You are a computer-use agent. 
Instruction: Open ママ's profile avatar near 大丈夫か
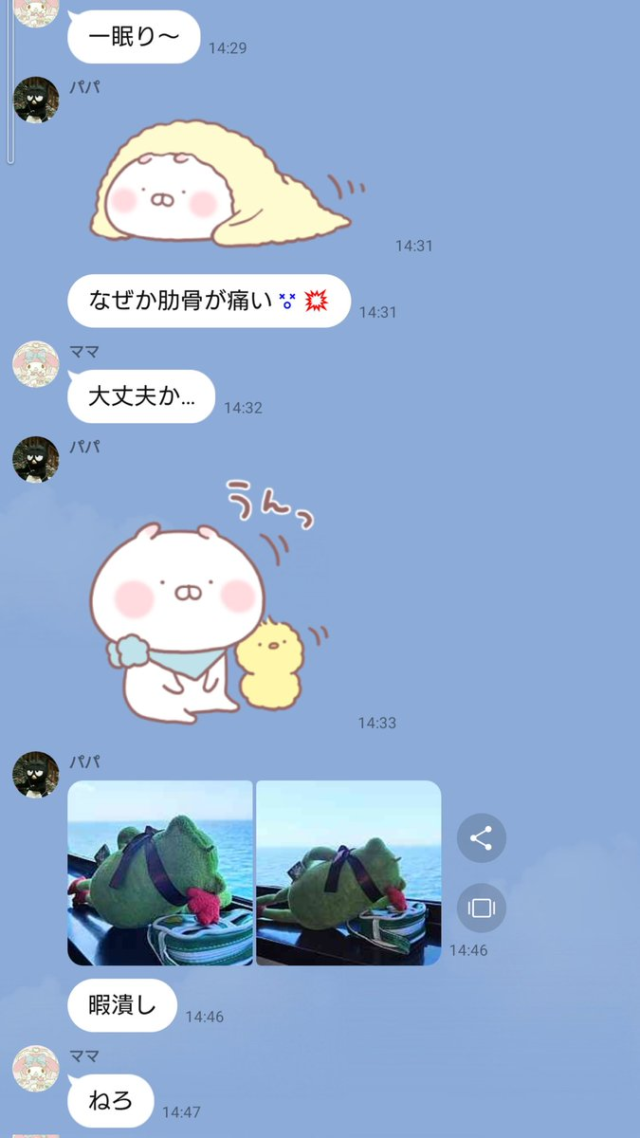pos(36,364)
